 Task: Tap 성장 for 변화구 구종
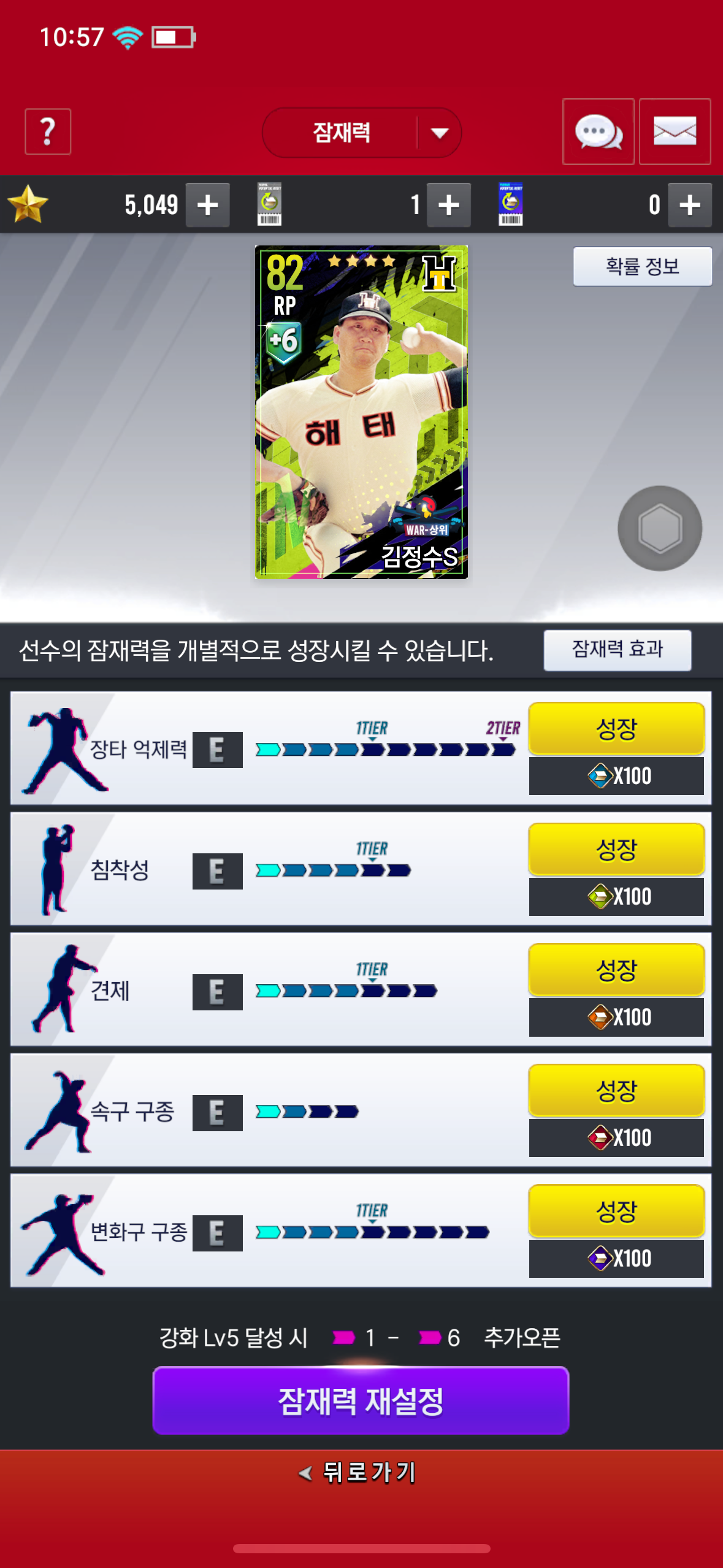coord(616,1211)
